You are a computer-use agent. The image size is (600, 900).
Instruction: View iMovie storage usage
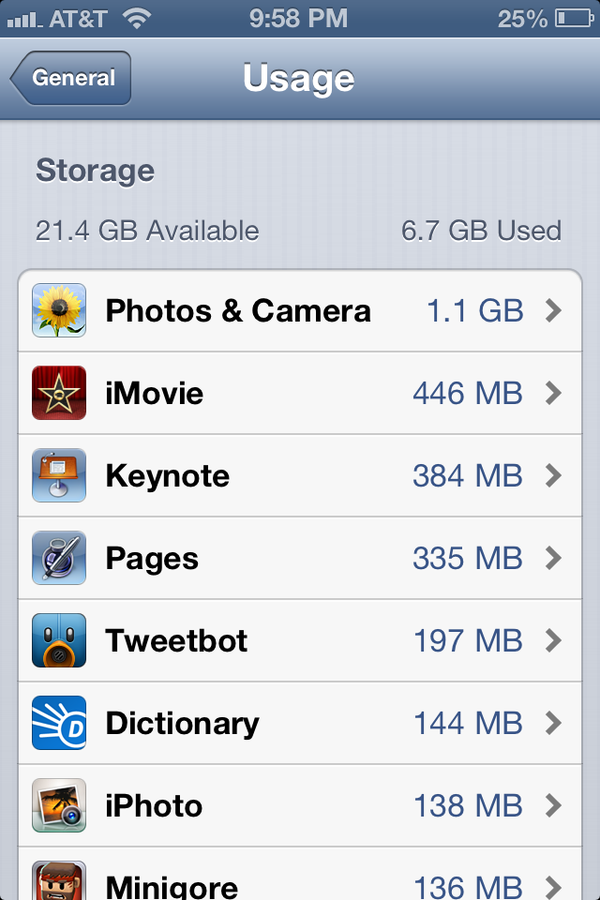click(300, 393)
